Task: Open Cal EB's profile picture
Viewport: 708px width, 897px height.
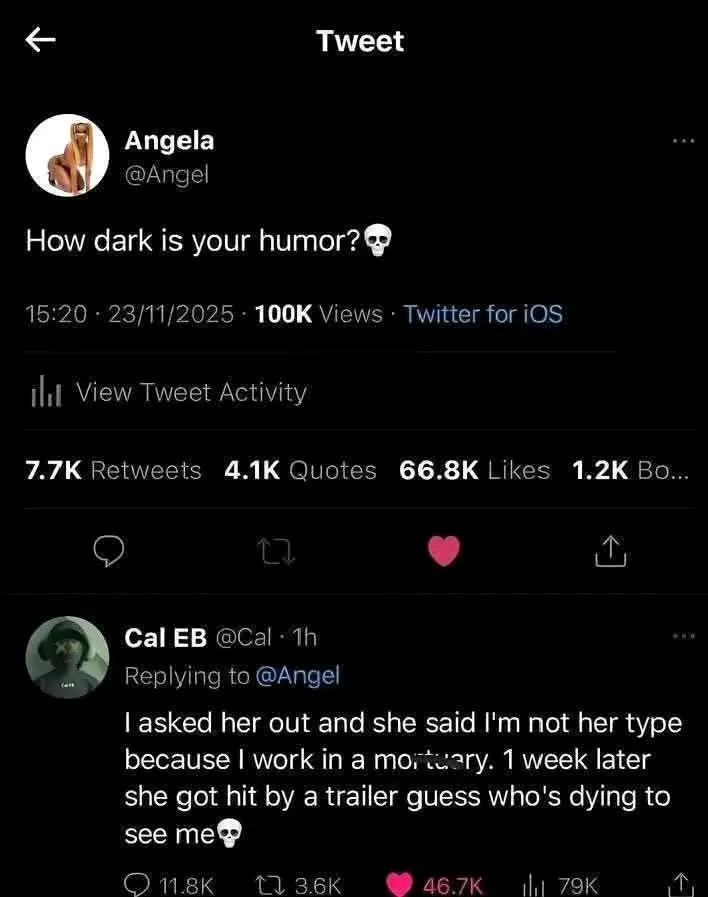Action: click(x=67, y=656)
